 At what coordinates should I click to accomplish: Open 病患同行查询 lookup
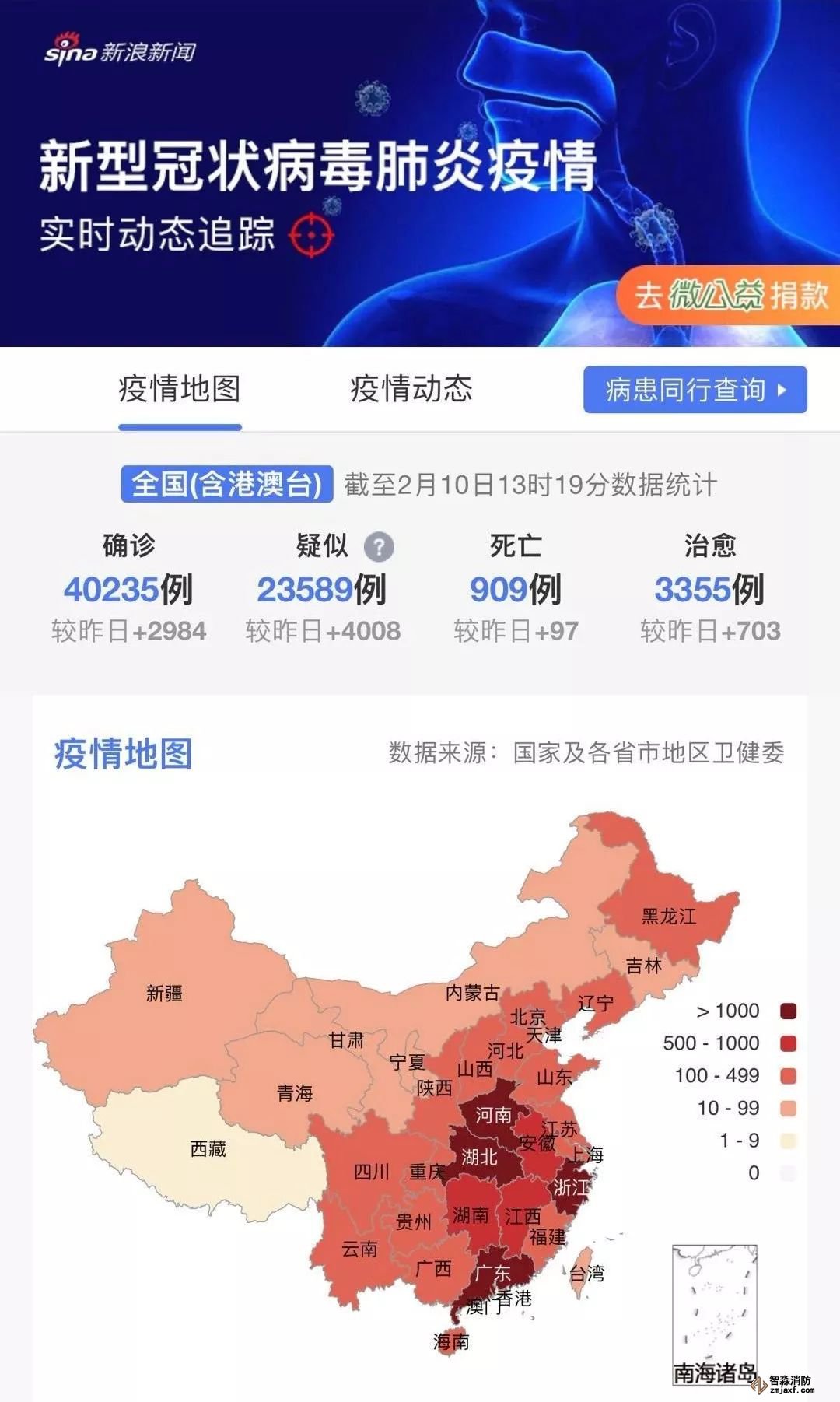pyautogui.click(x=695, y=390)
